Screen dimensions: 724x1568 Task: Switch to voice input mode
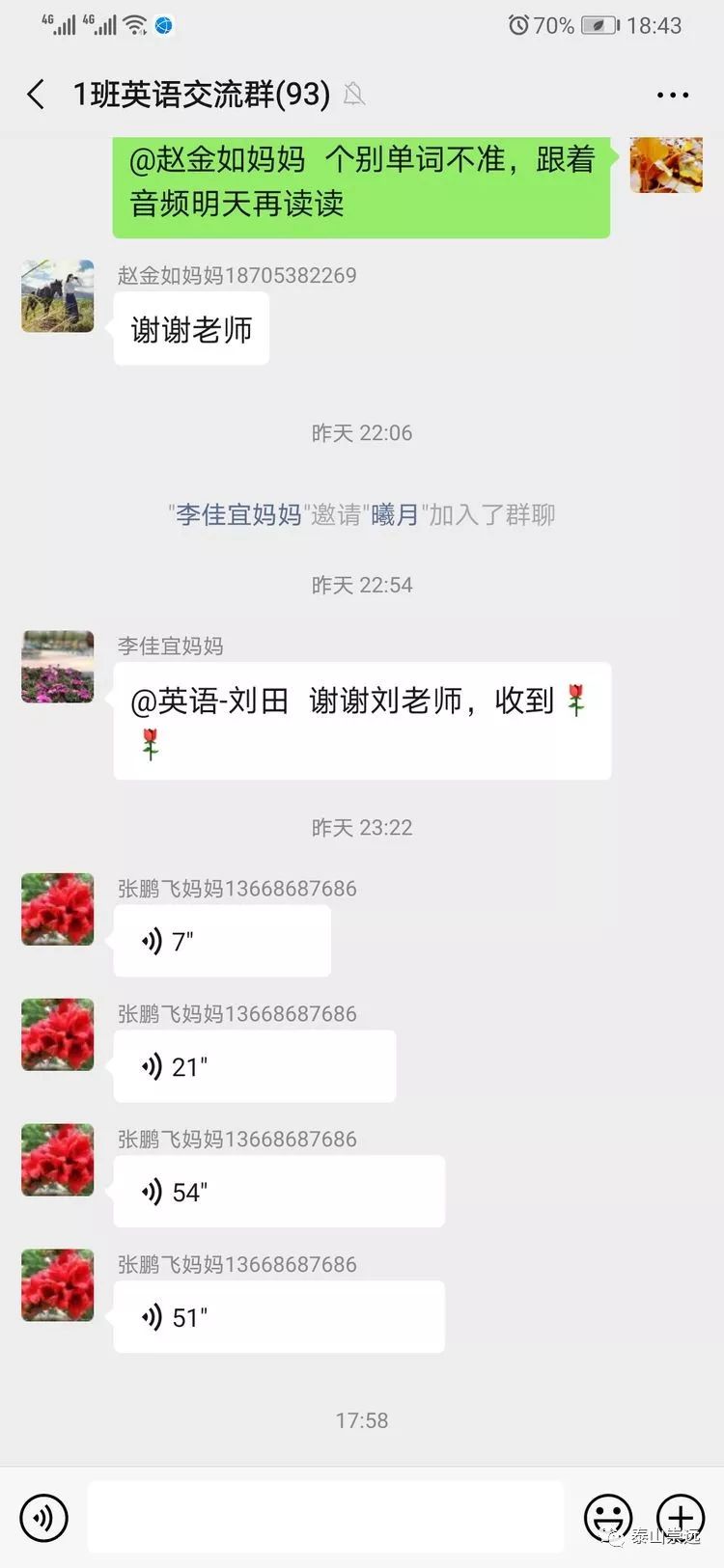click(43, 1518)
